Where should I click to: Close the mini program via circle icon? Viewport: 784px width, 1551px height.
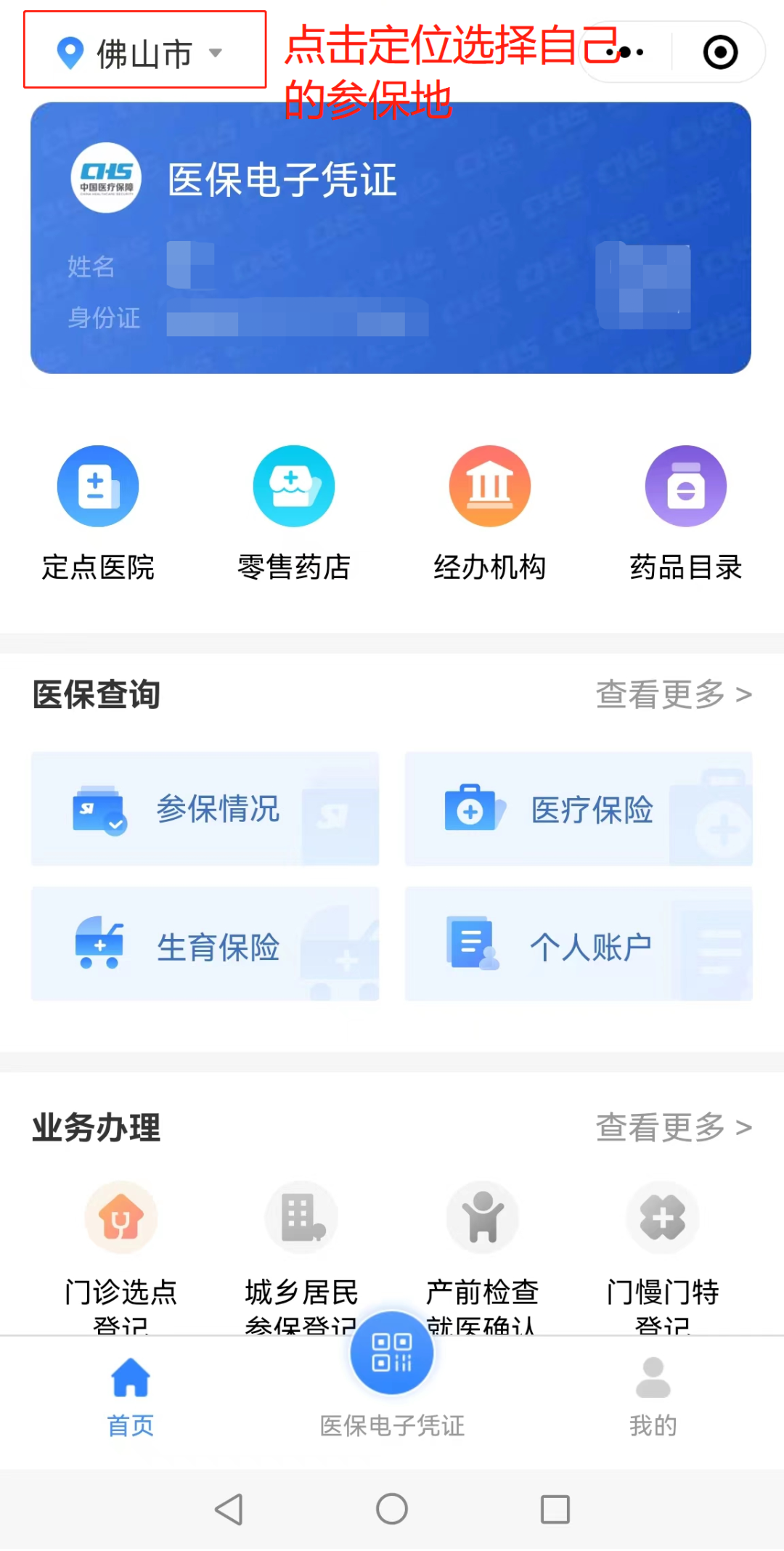(720, 52)
